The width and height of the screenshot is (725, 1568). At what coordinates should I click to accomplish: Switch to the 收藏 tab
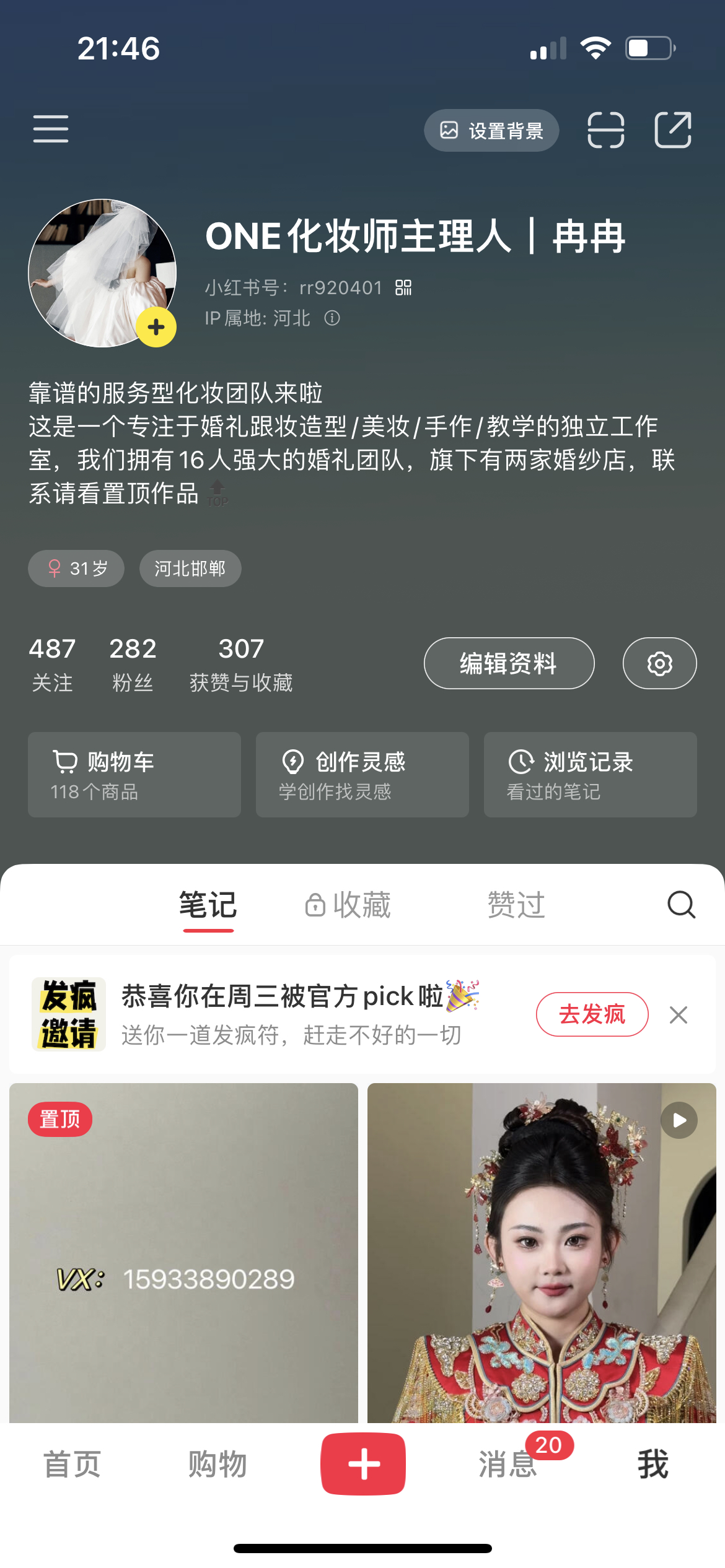tap(348, 905)
